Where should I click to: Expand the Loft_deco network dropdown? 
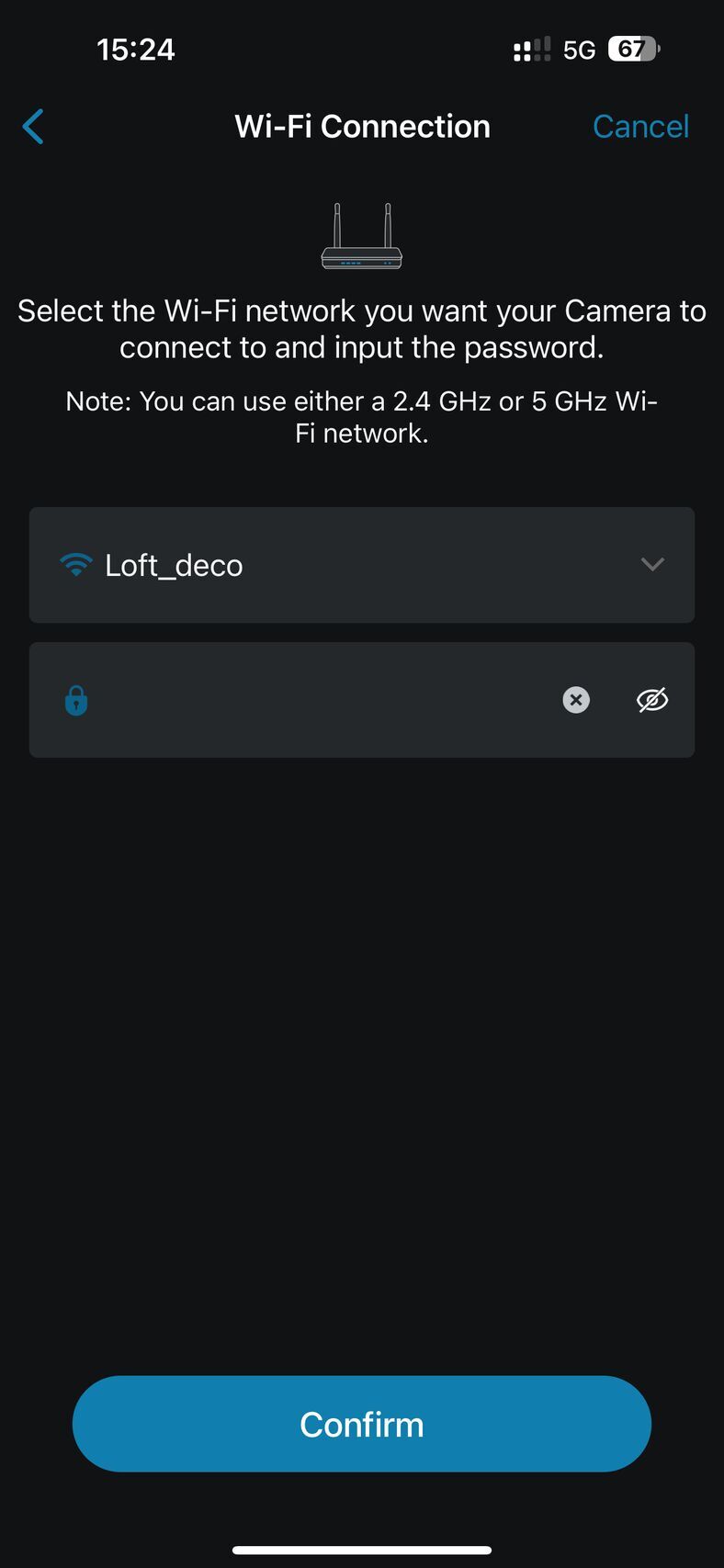[651, 564]
